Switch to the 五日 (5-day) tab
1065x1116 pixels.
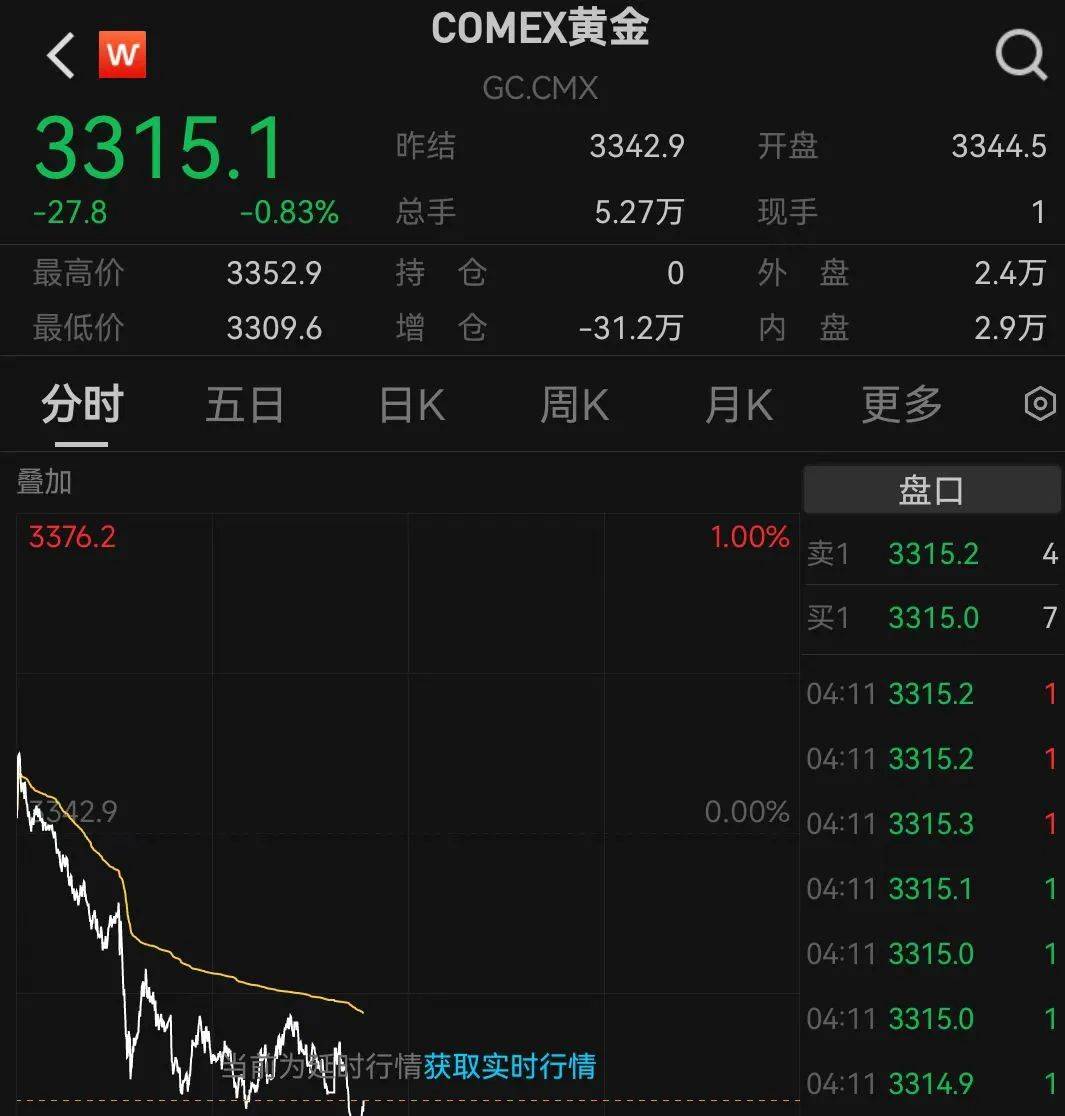point(245,404)
